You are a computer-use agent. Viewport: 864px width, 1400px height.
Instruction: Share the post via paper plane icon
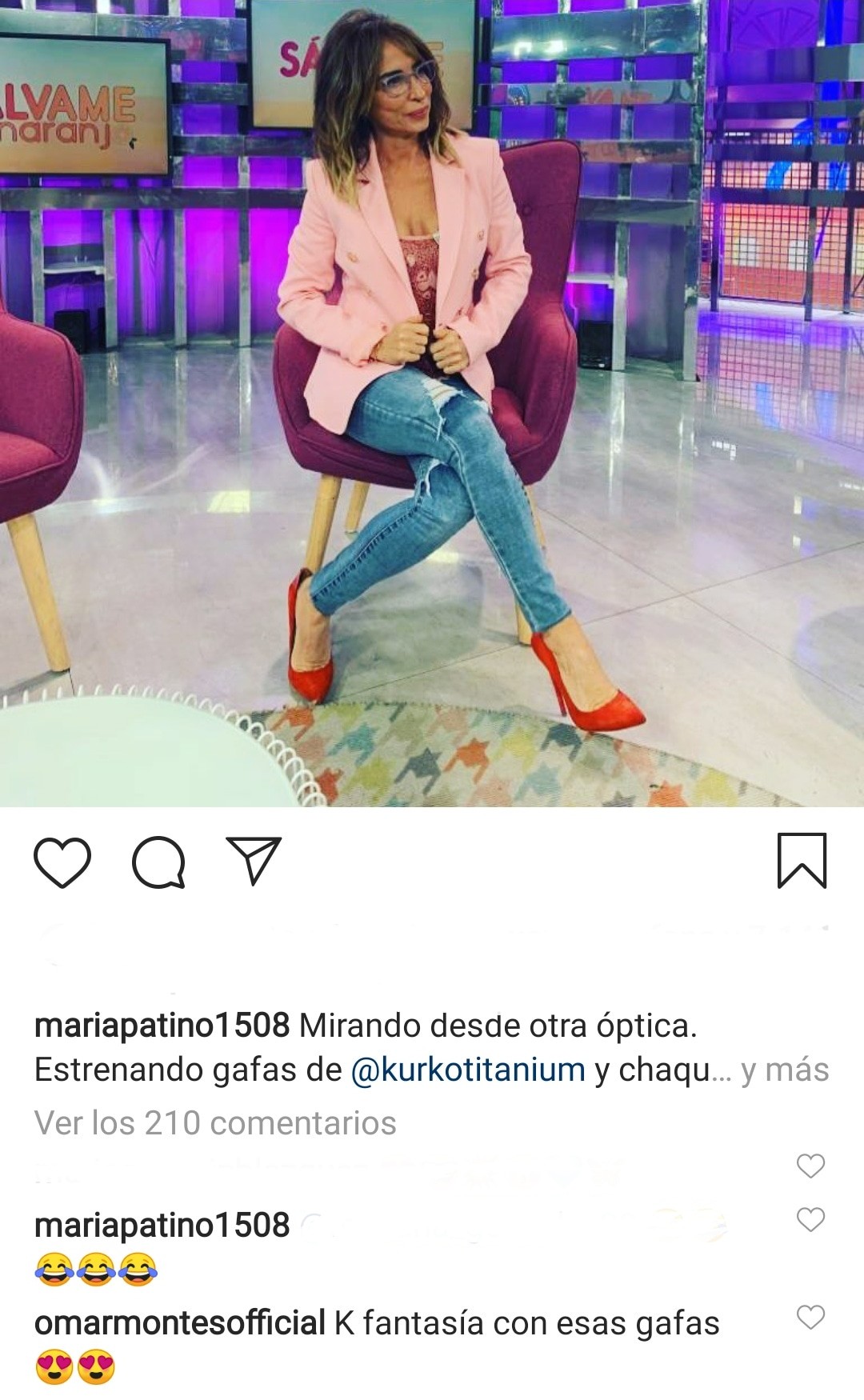[x=254, y=861]
